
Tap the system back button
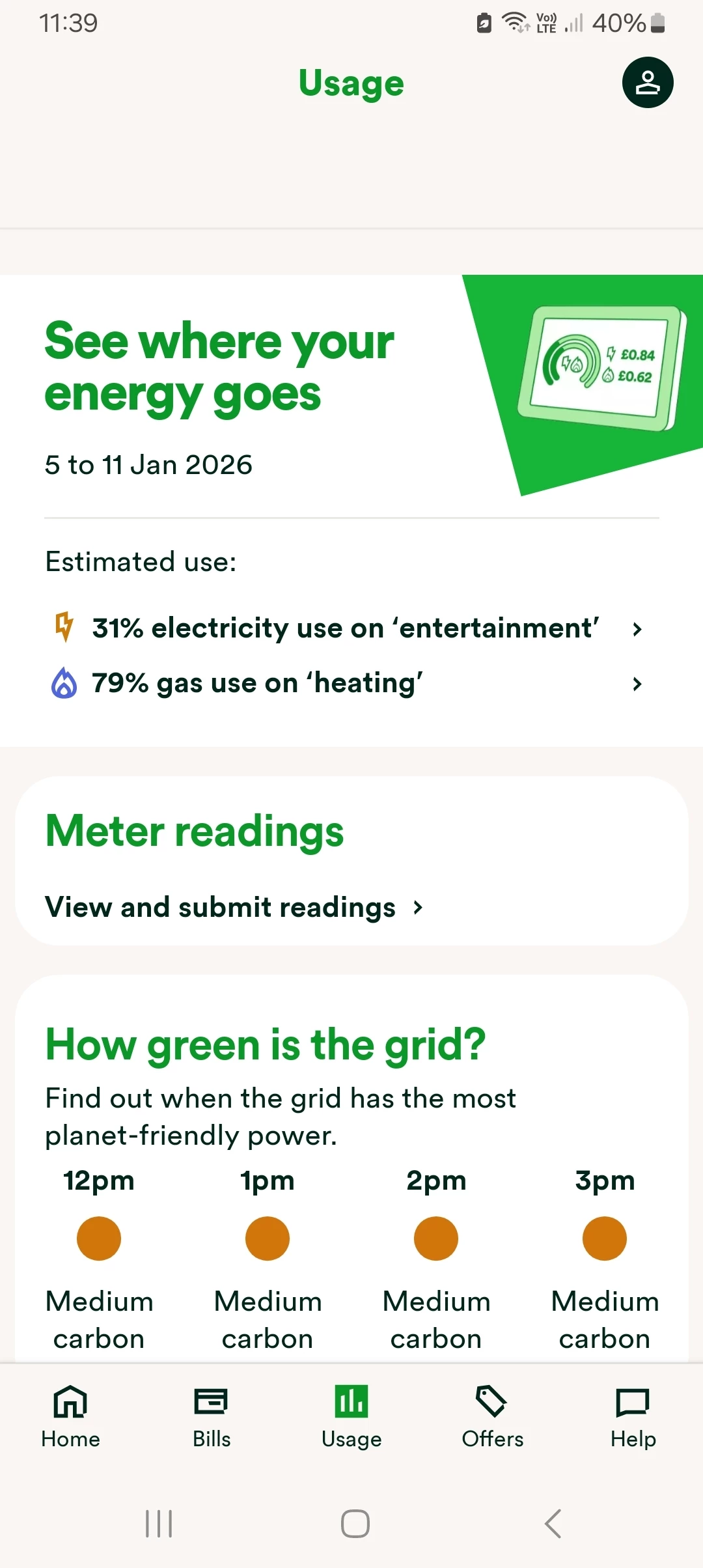(x=553, y=1524)
